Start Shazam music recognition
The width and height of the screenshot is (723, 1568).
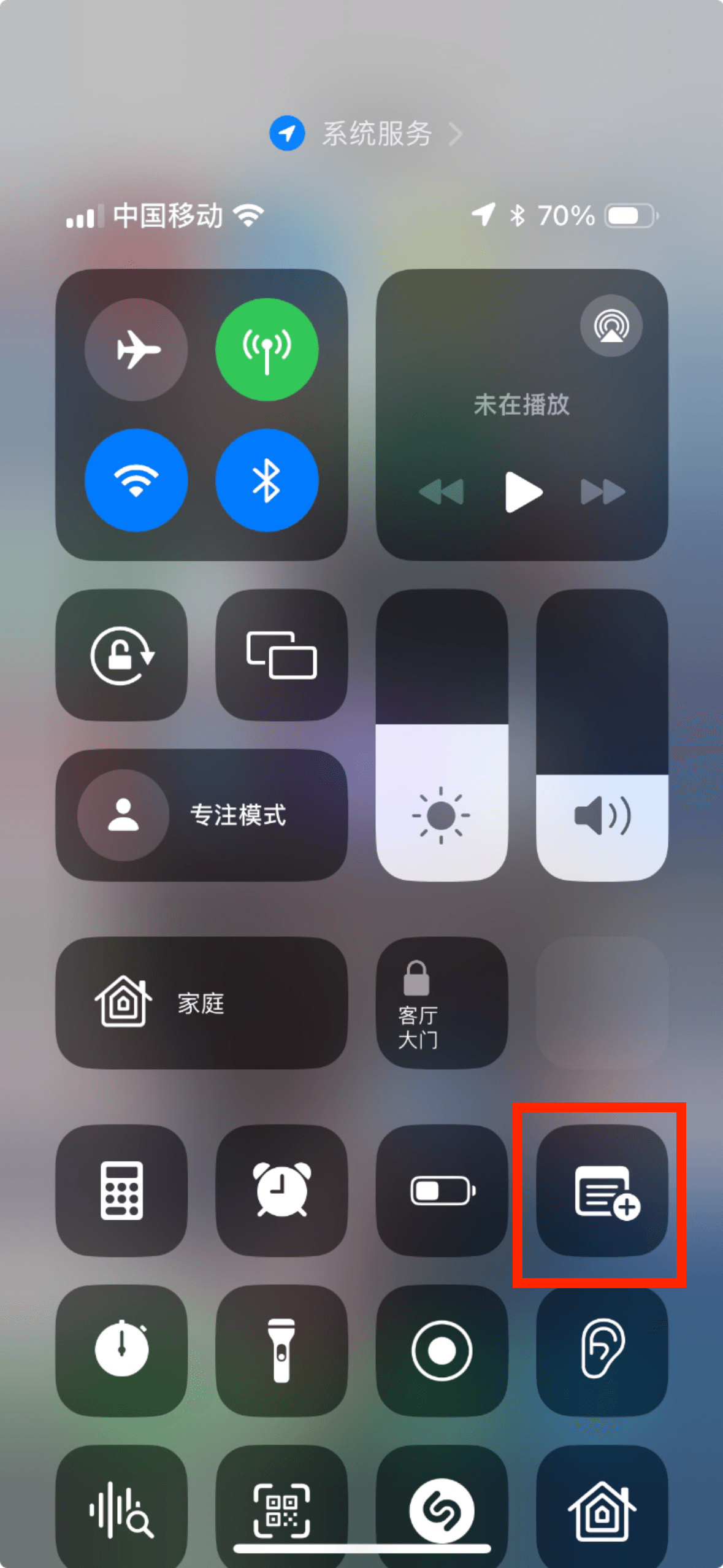click(442, 1509)
